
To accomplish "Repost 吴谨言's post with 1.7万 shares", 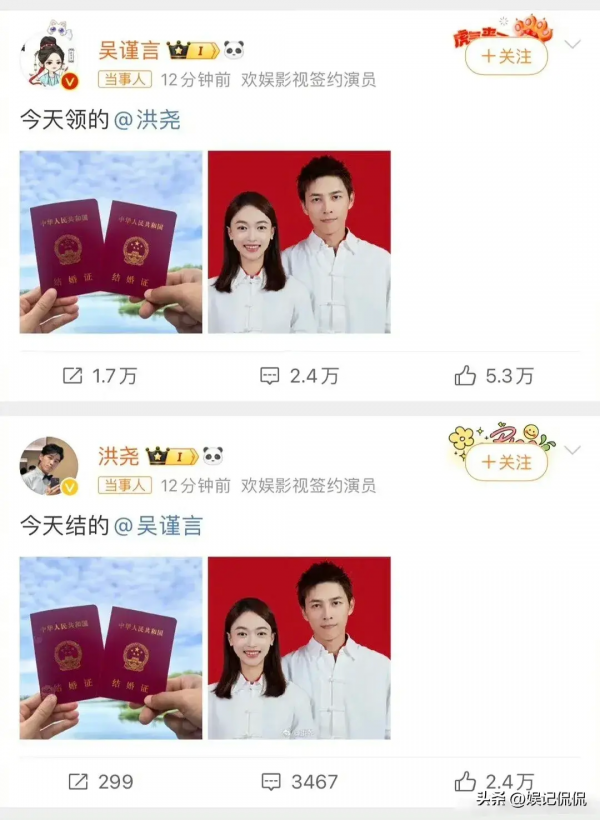I will (x=100, y=376).
